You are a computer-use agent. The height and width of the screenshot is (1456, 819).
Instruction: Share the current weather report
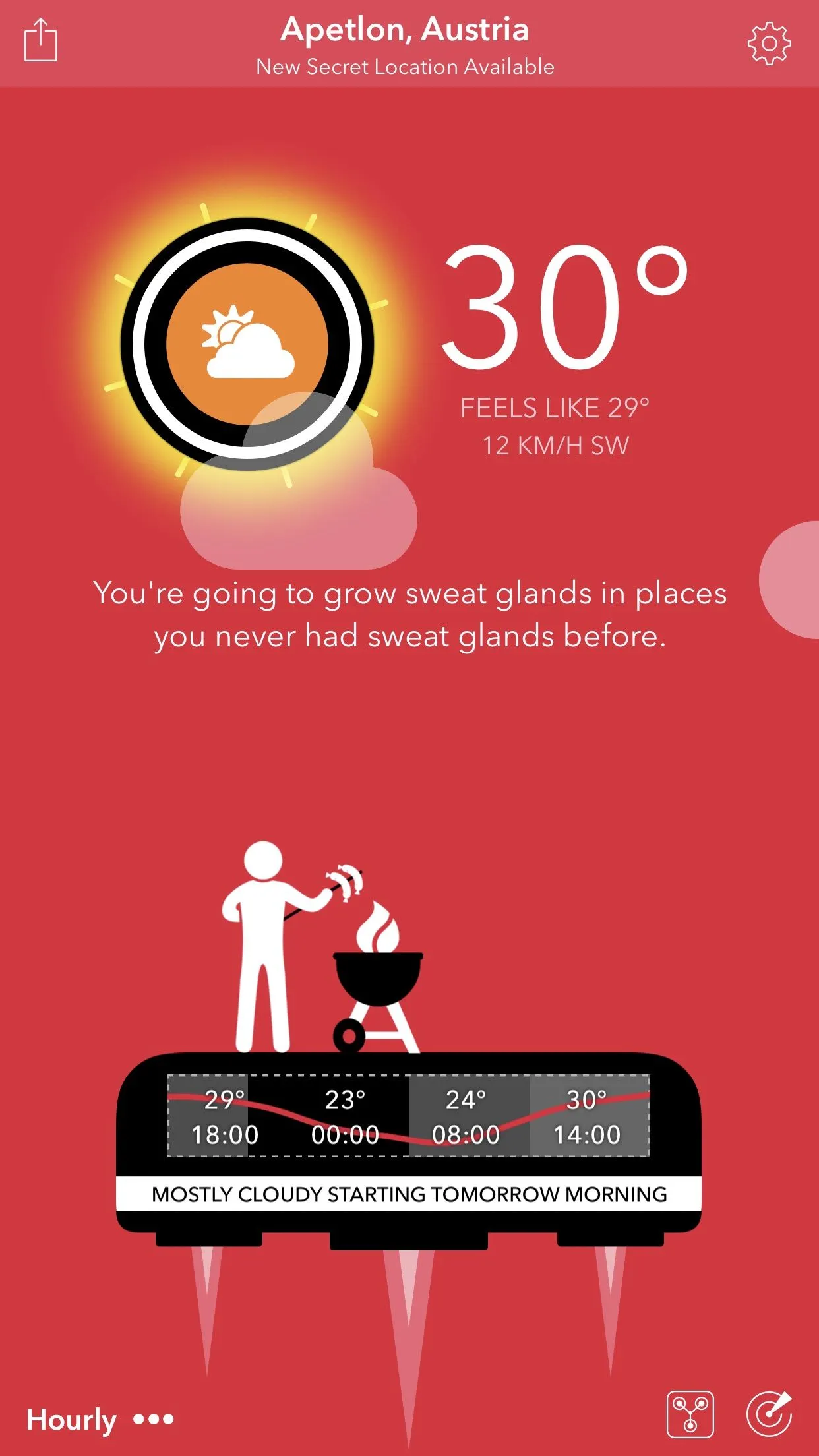[x=40, y=40]
